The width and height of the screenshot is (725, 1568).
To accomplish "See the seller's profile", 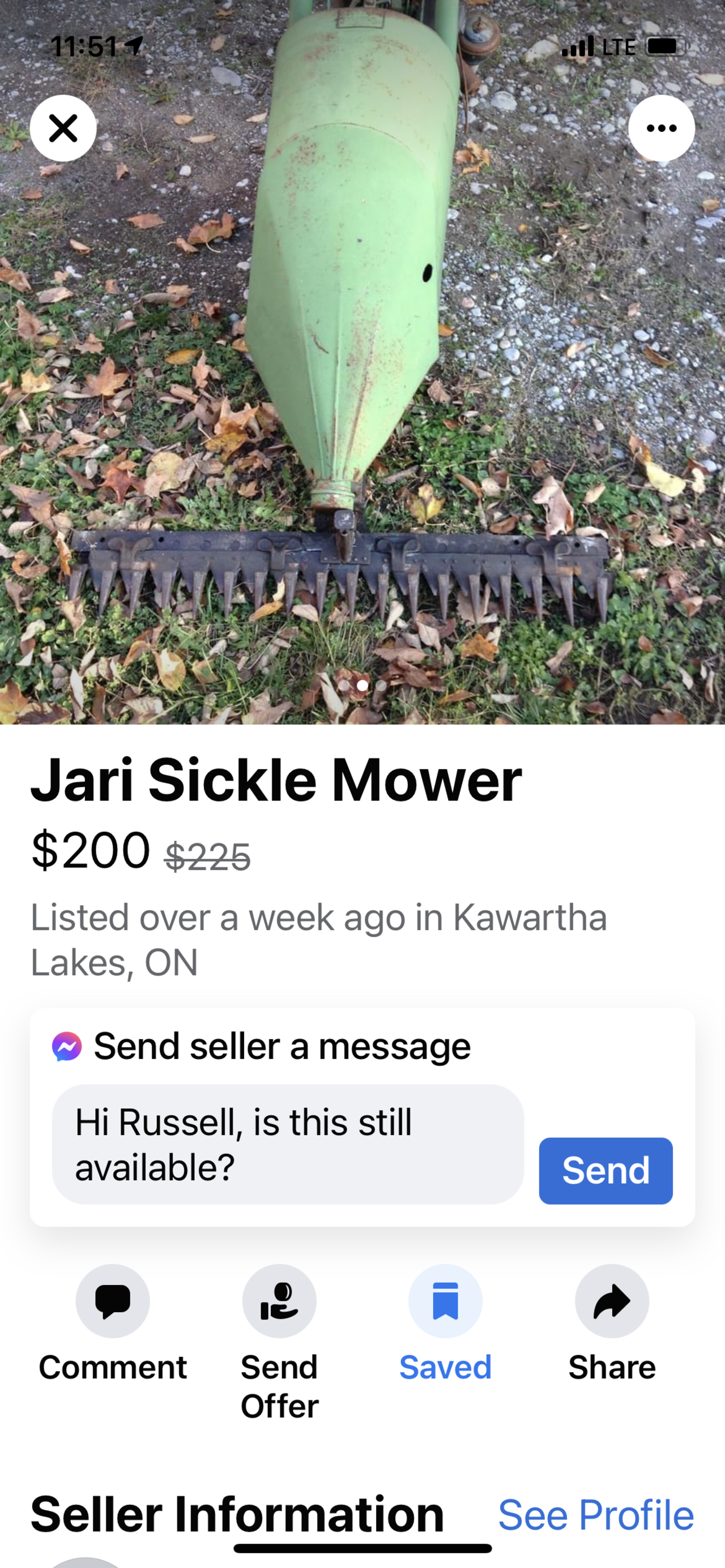I will tap(595, 1515).
